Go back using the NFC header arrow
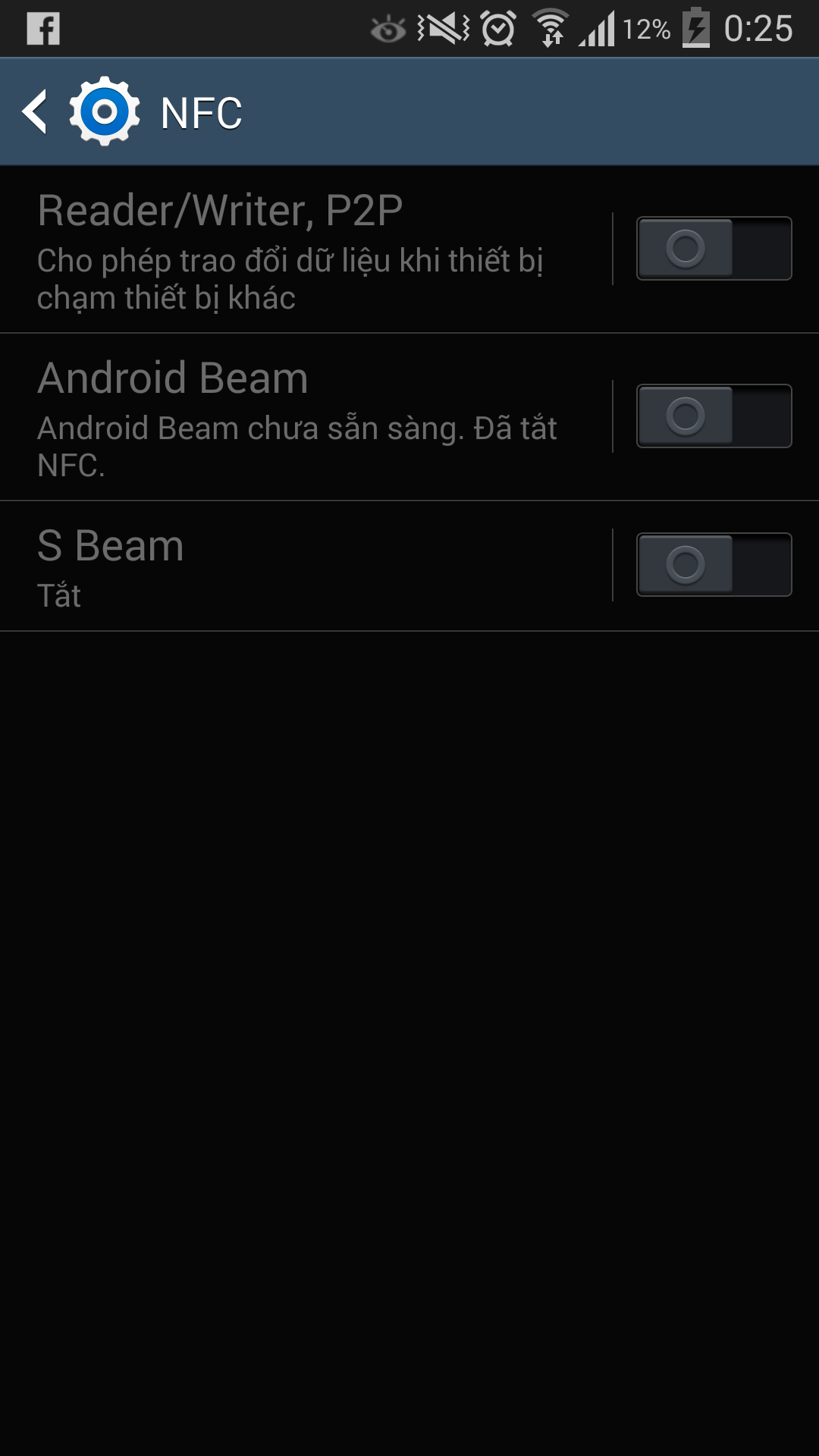The height and width of the screenshot is (1456, 819). coord(35,112)
